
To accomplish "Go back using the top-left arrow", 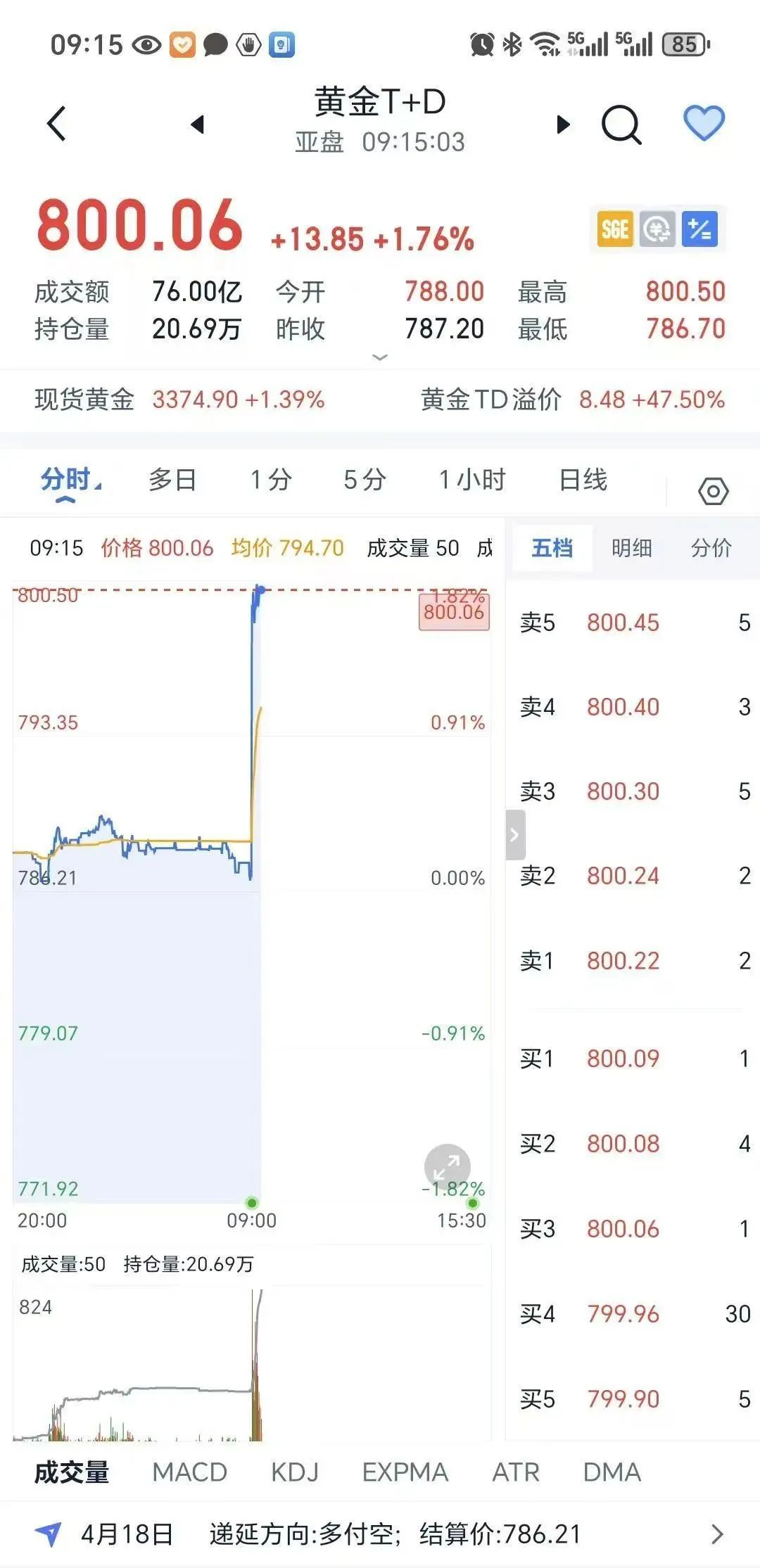I will (57, 125).
